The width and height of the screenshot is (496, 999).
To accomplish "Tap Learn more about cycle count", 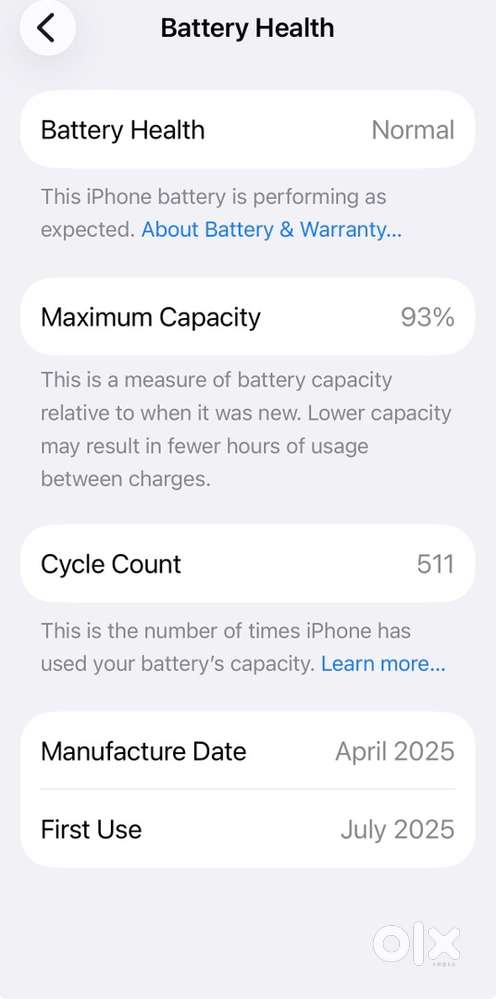I will tap(383, 664).
